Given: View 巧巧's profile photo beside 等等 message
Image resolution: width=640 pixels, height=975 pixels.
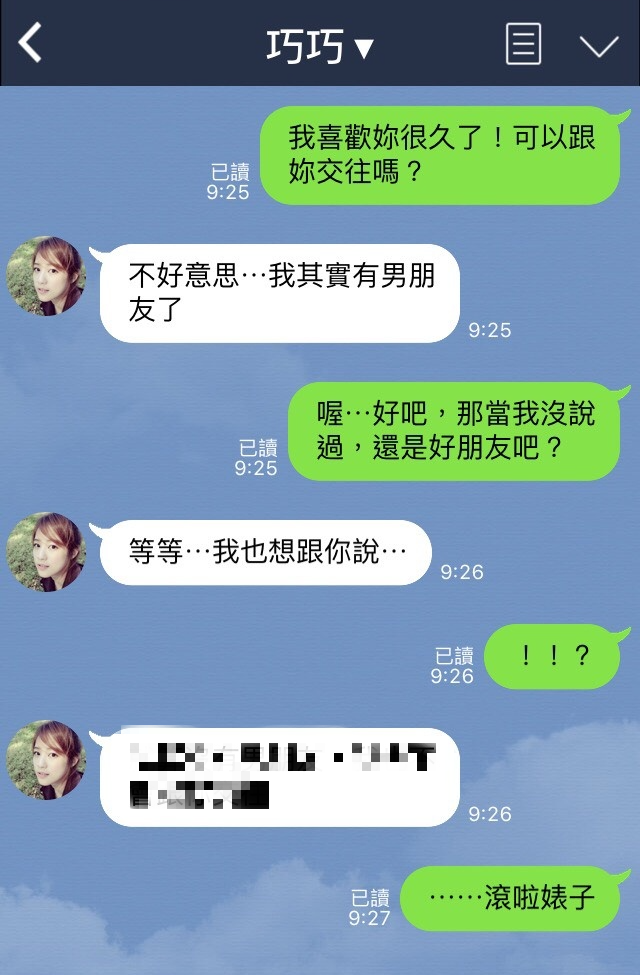Looking at the screenshot, I should pos(46,552).
